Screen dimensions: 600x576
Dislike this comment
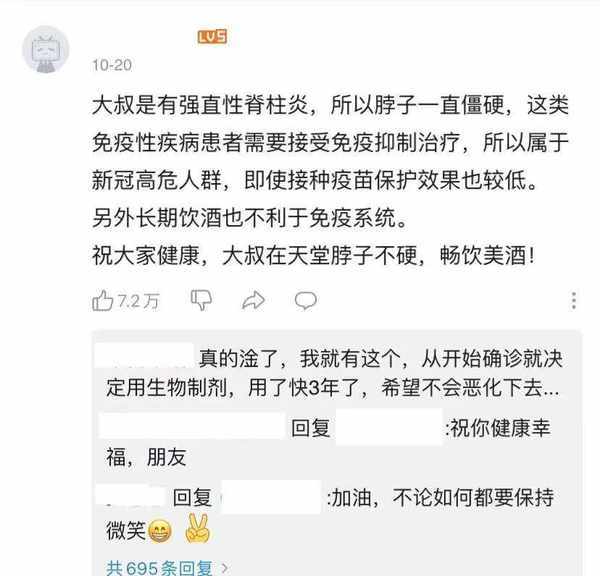(x=201, y=299)
